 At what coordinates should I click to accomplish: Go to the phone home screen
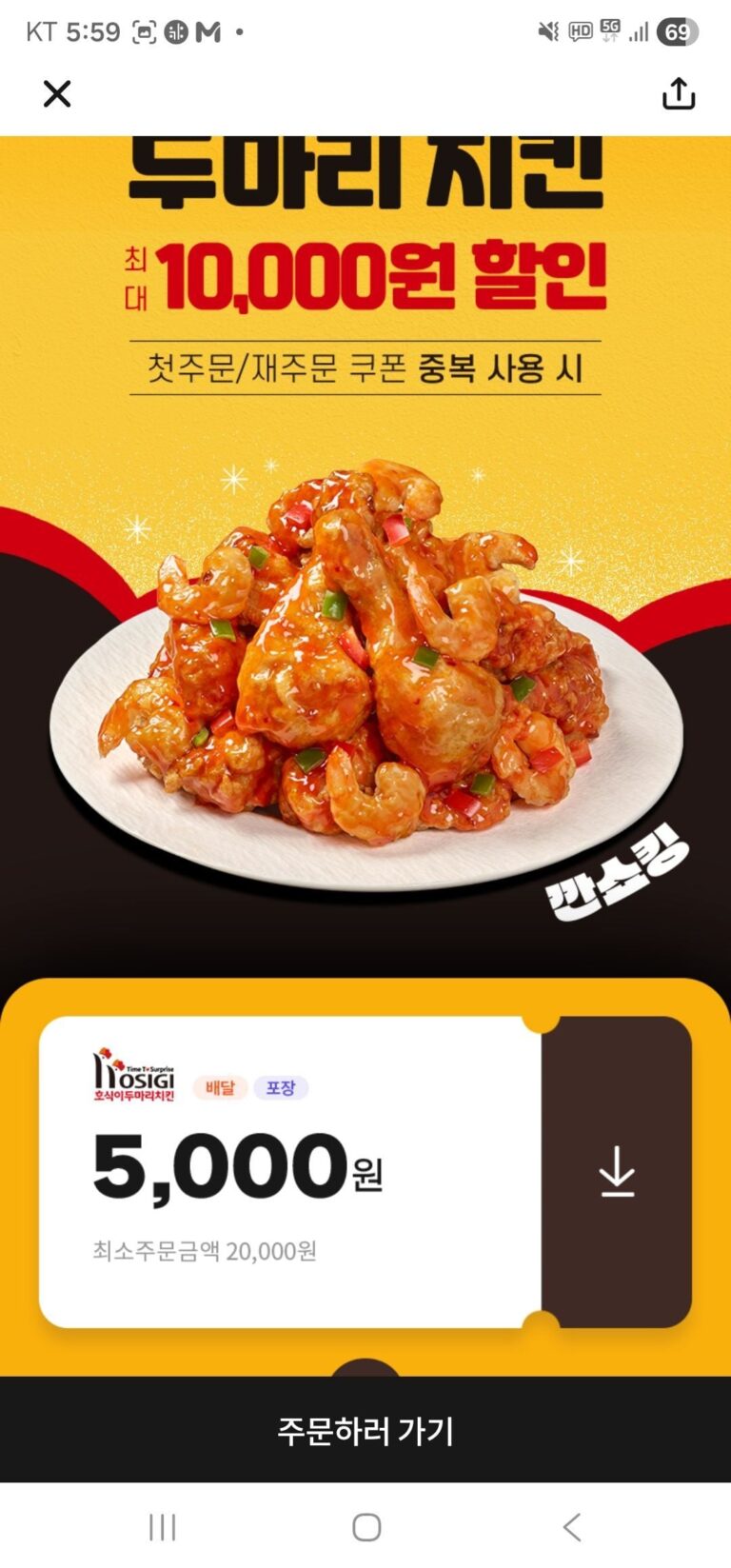[x=366, y=1527]
